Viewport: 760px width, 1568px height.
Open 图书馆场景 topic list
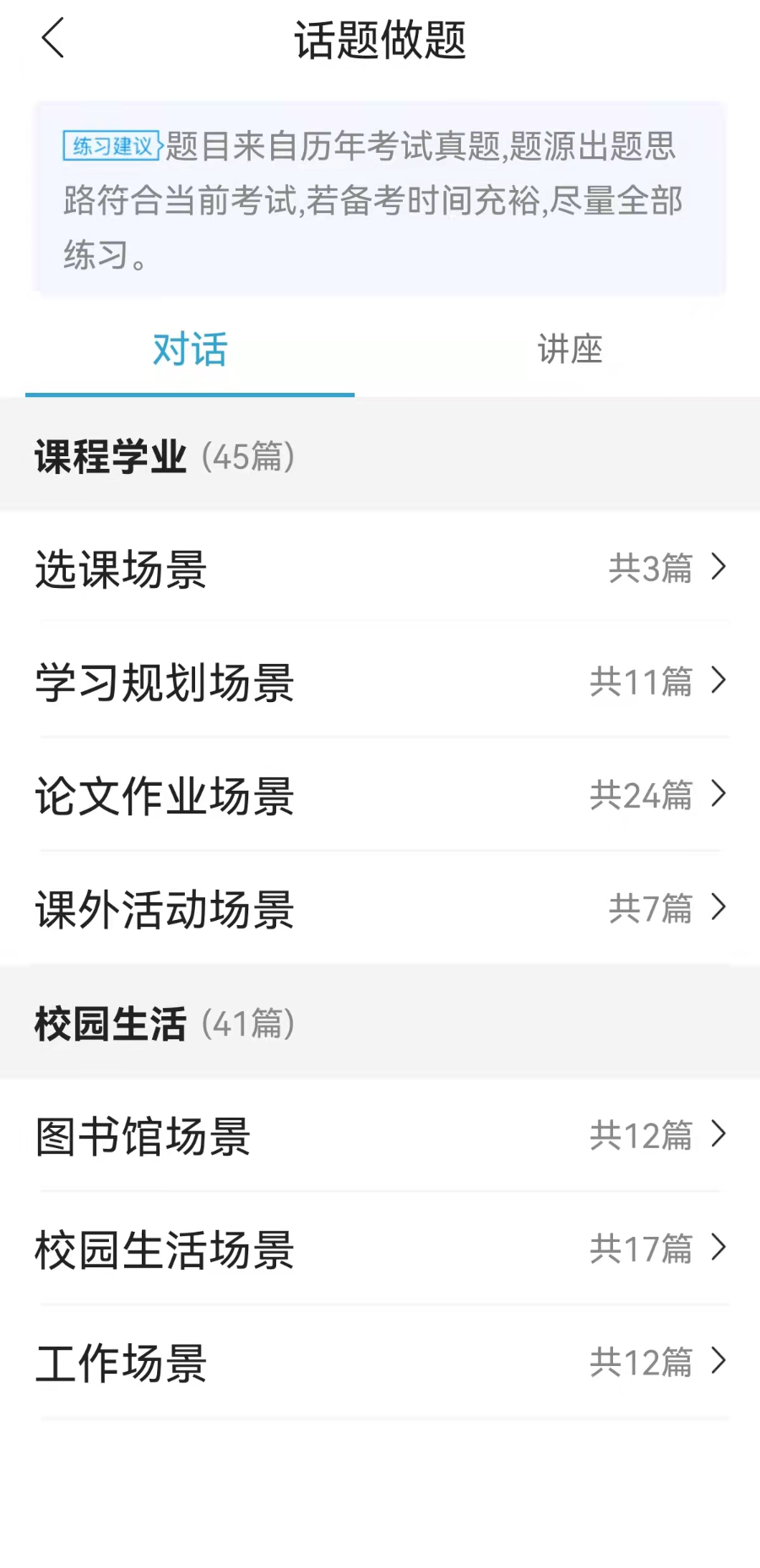tap(380, 1135)
